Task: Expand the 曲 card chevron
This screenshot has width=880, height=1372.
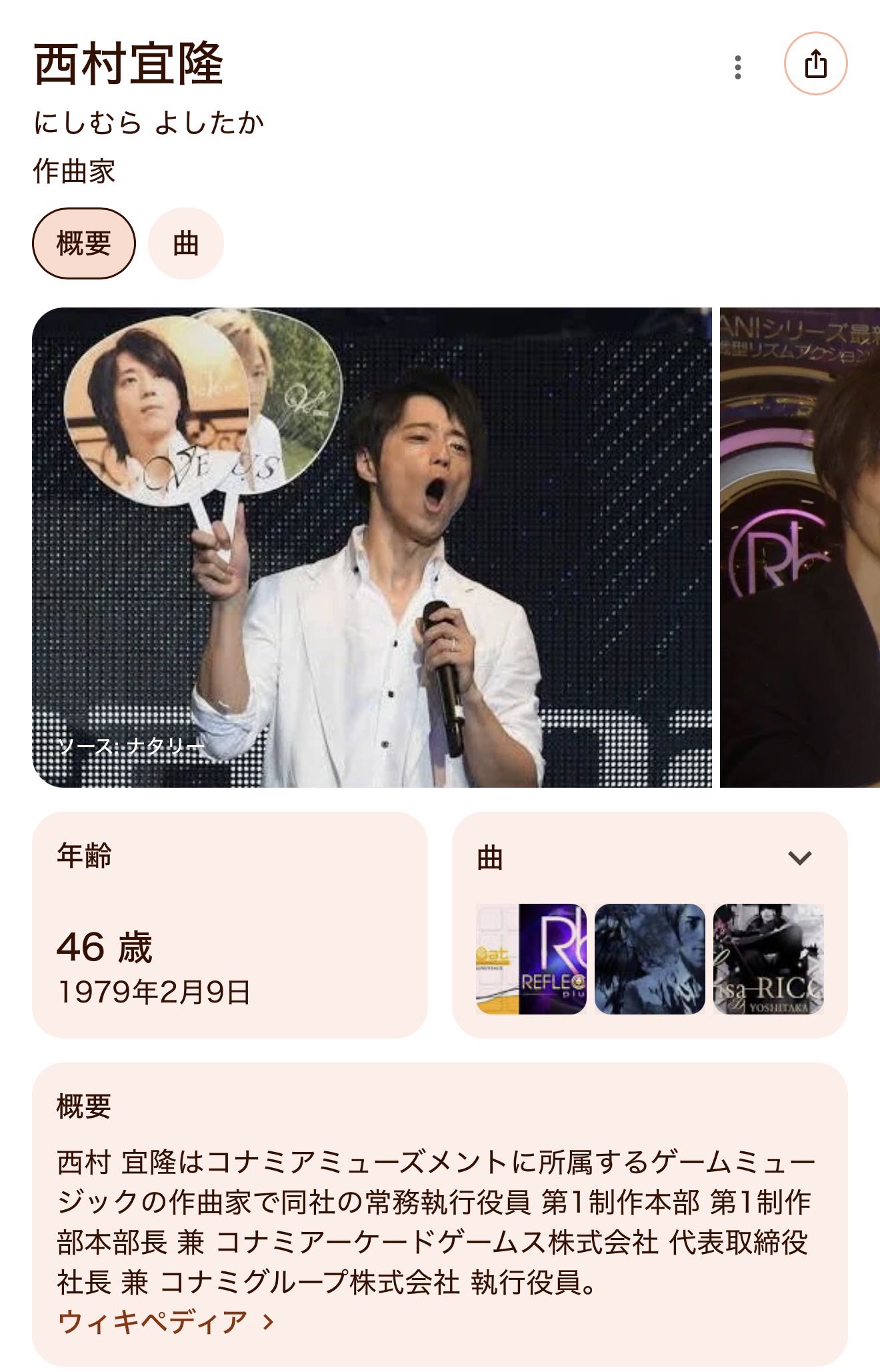Action: tap(799, 858)
